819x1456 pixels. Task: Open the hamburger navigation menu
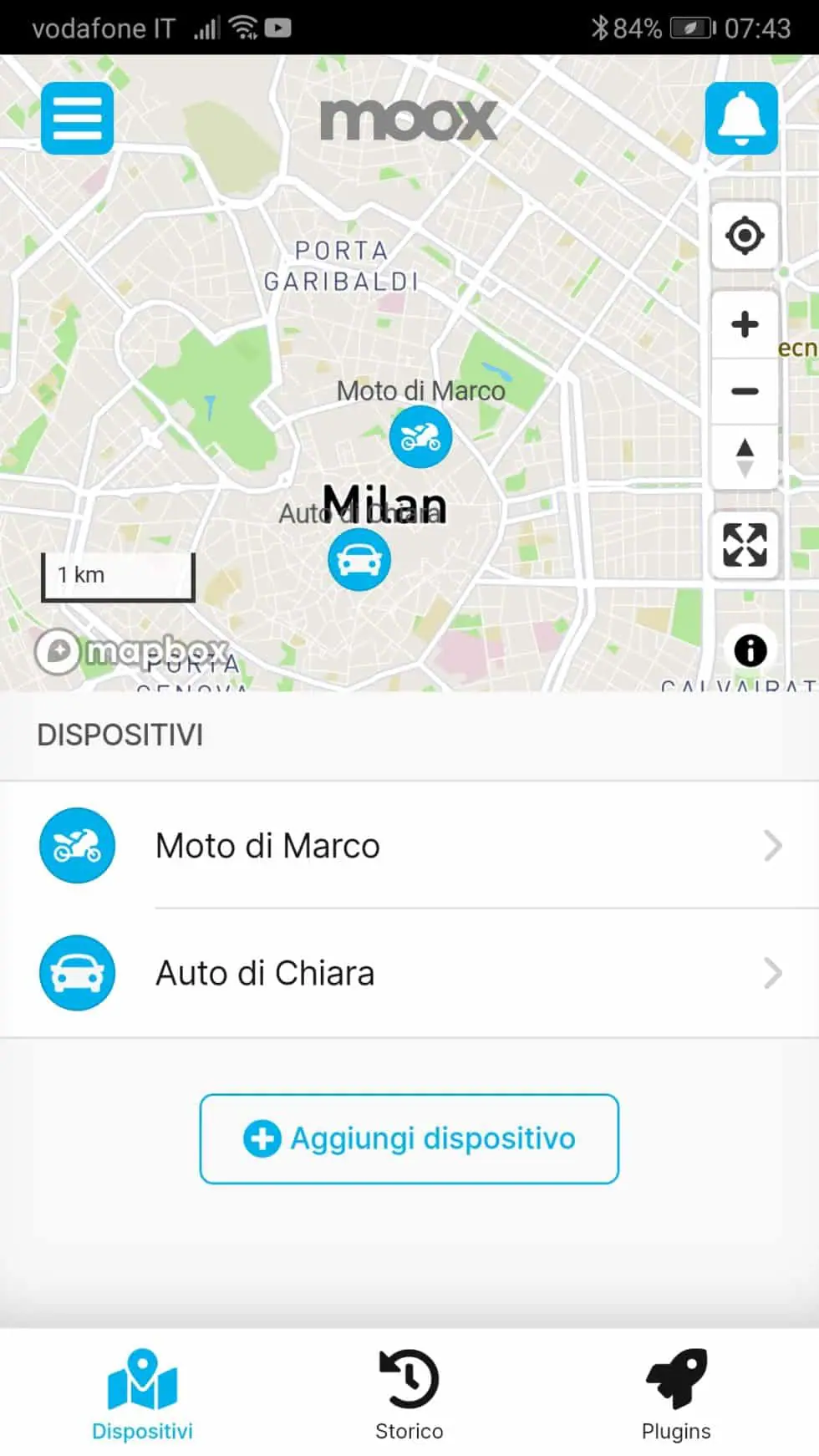click(x=77, y=118)
